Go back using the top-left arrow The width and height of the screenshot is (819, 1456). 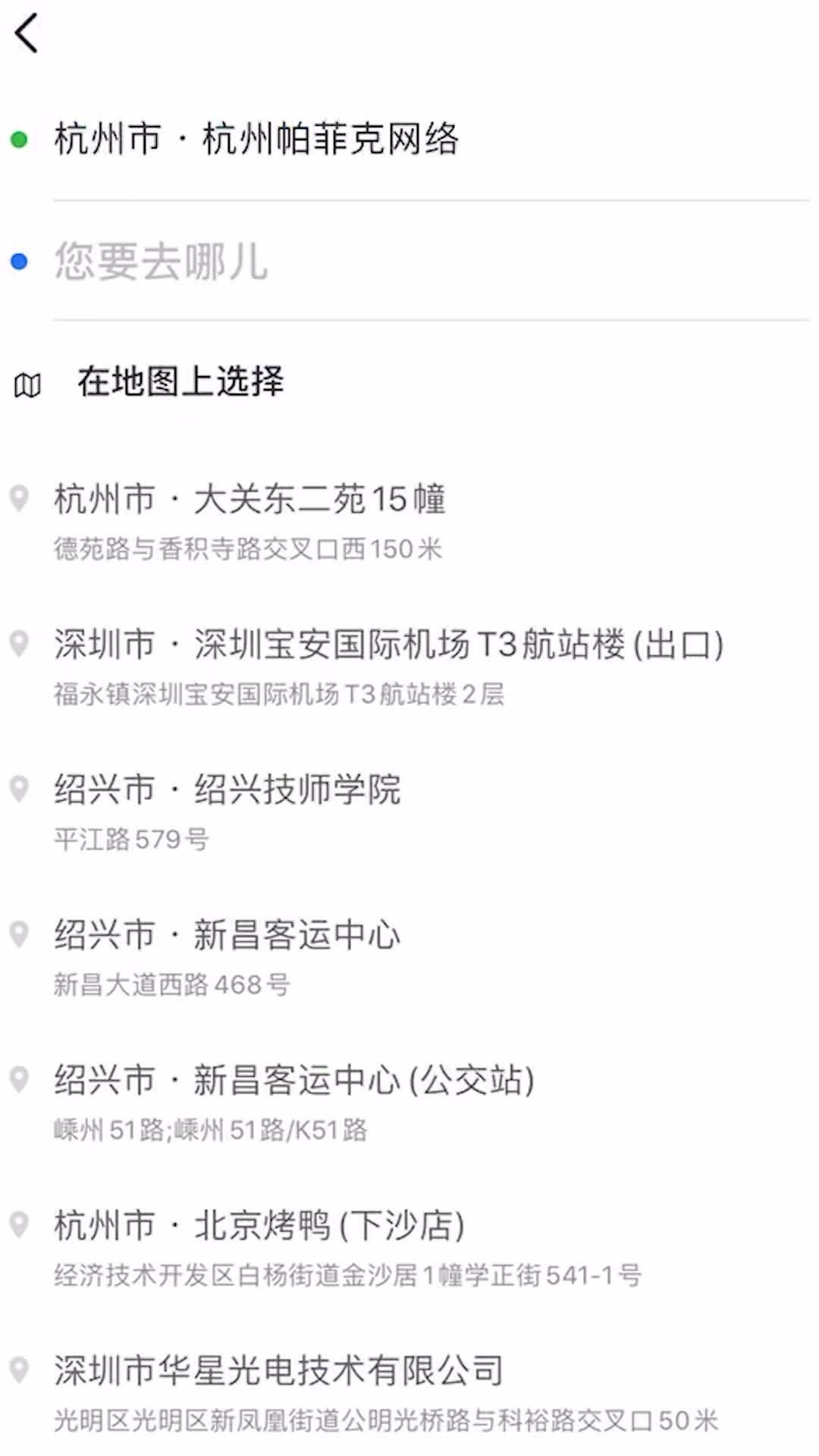pyautogui.click(x=27, y=34)
